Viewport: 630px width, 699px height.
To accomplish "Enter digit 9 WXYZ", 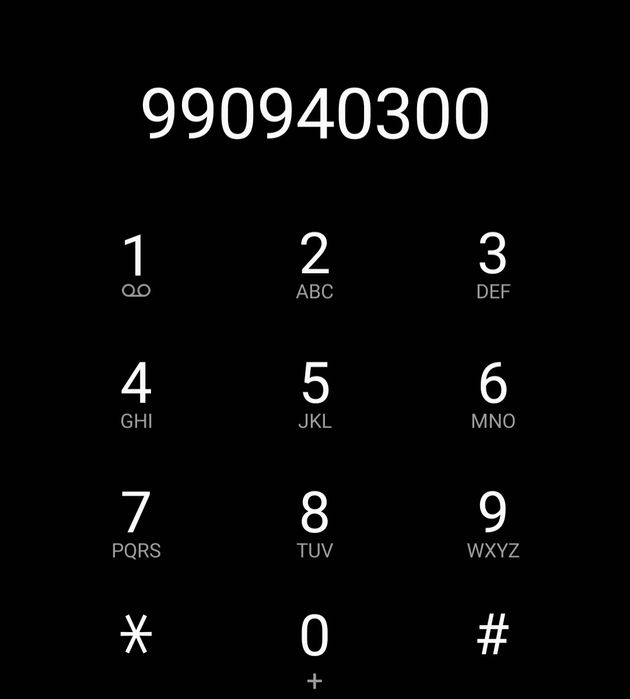I will [x=493, y=523].
